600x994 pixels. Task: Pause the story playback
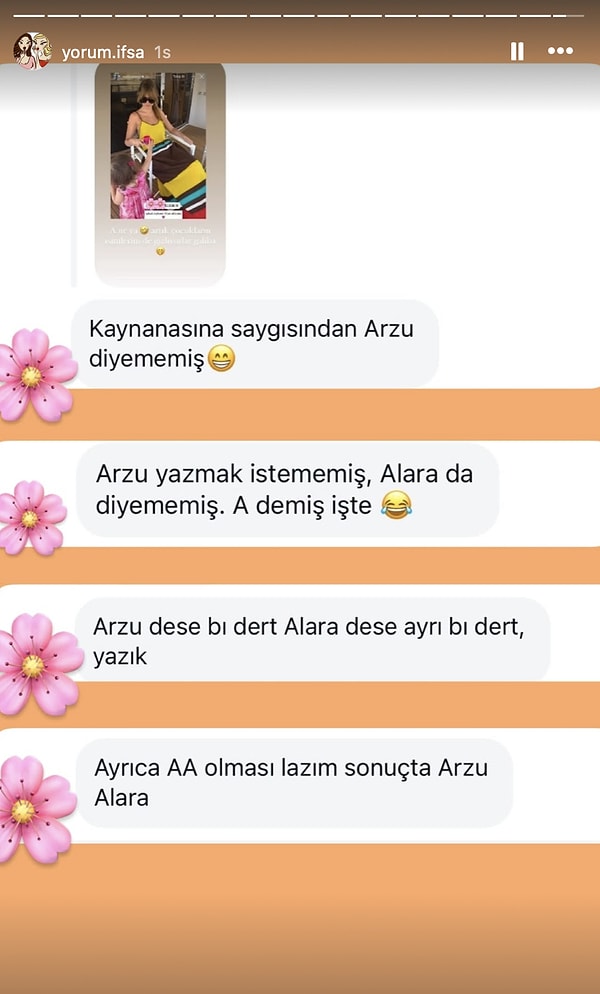(x=517, y=50)
